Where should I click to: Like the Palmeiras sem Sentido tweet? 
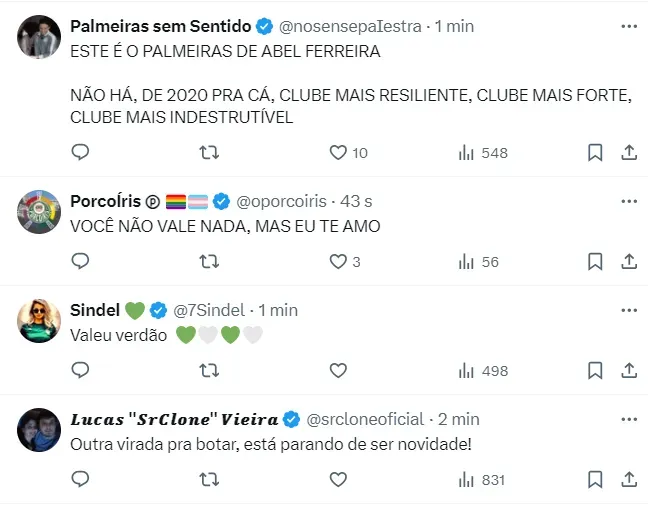click(x=338, y=152)
